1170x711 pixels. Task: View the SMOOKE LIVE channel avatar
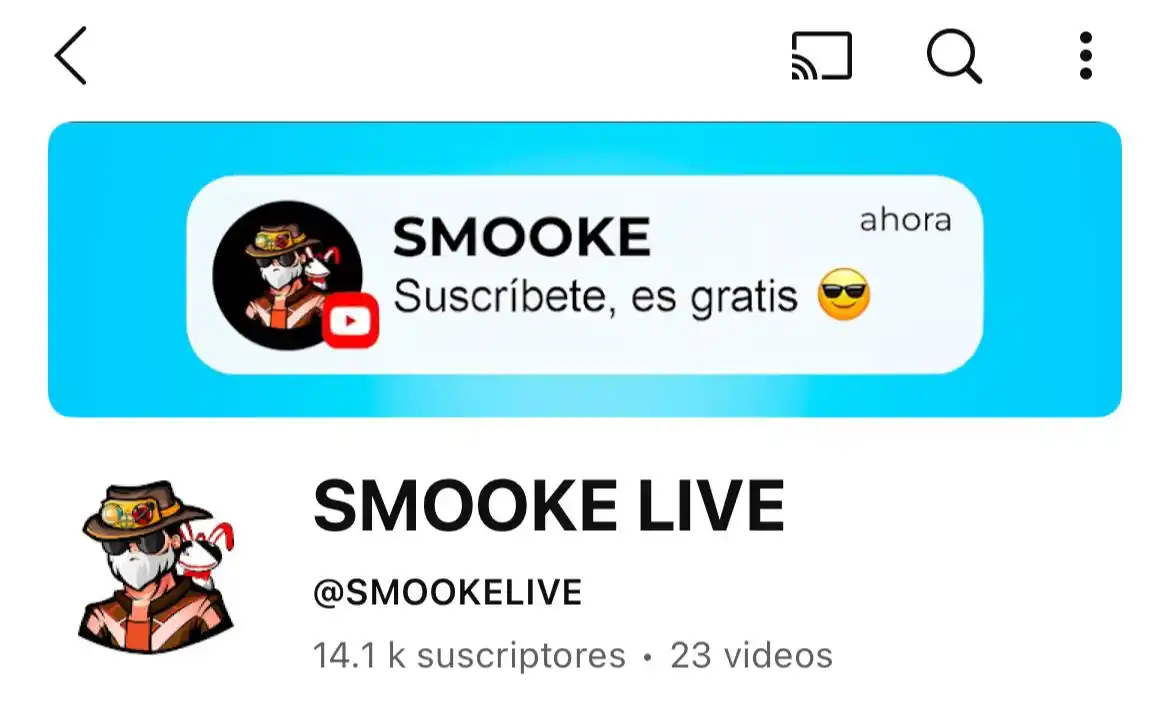point(158,567)
